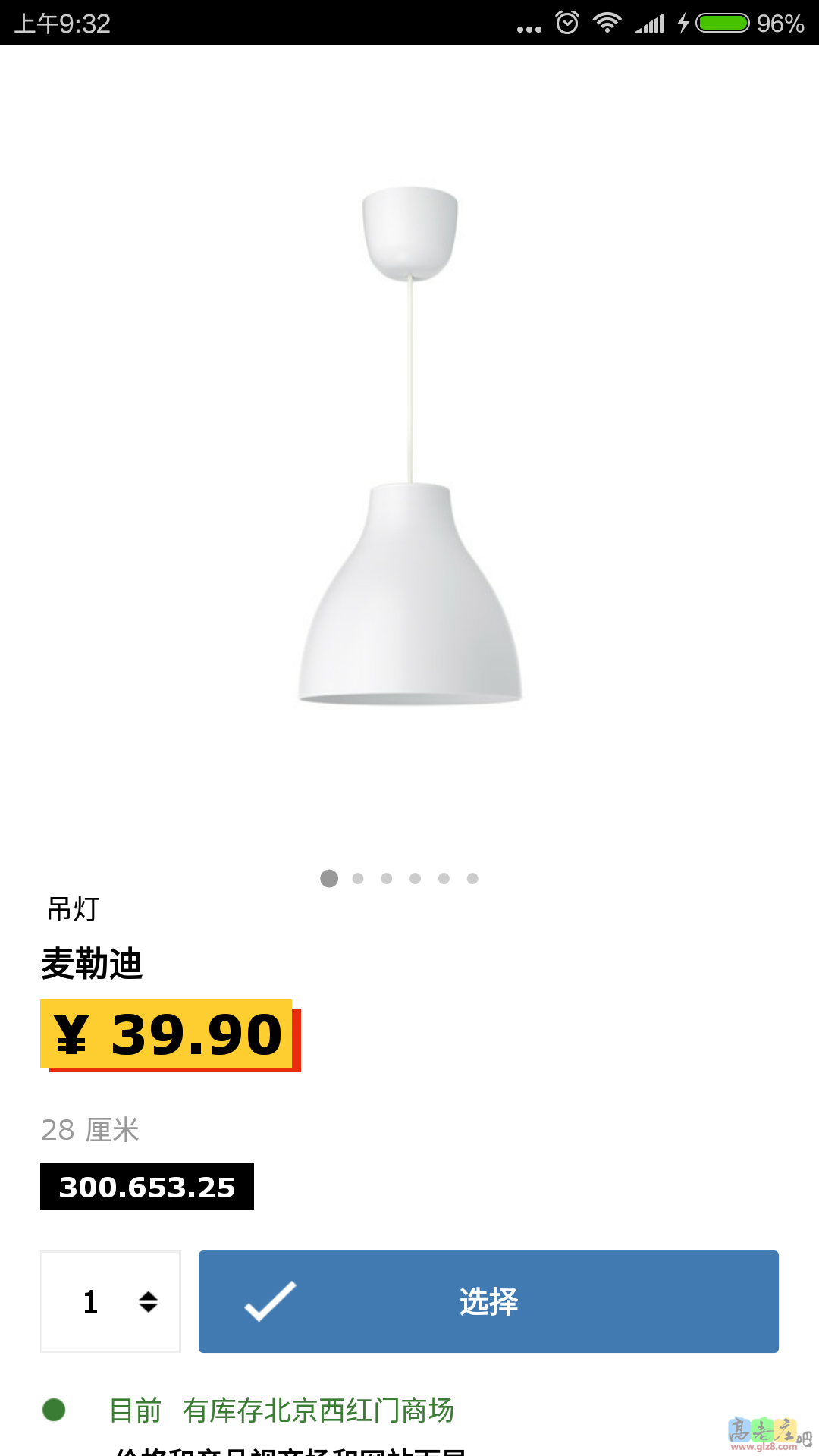Tap the fourth gray carousel indicator
The height and width of the screenshot is (1456, 819).
click(x=416, y=878)
